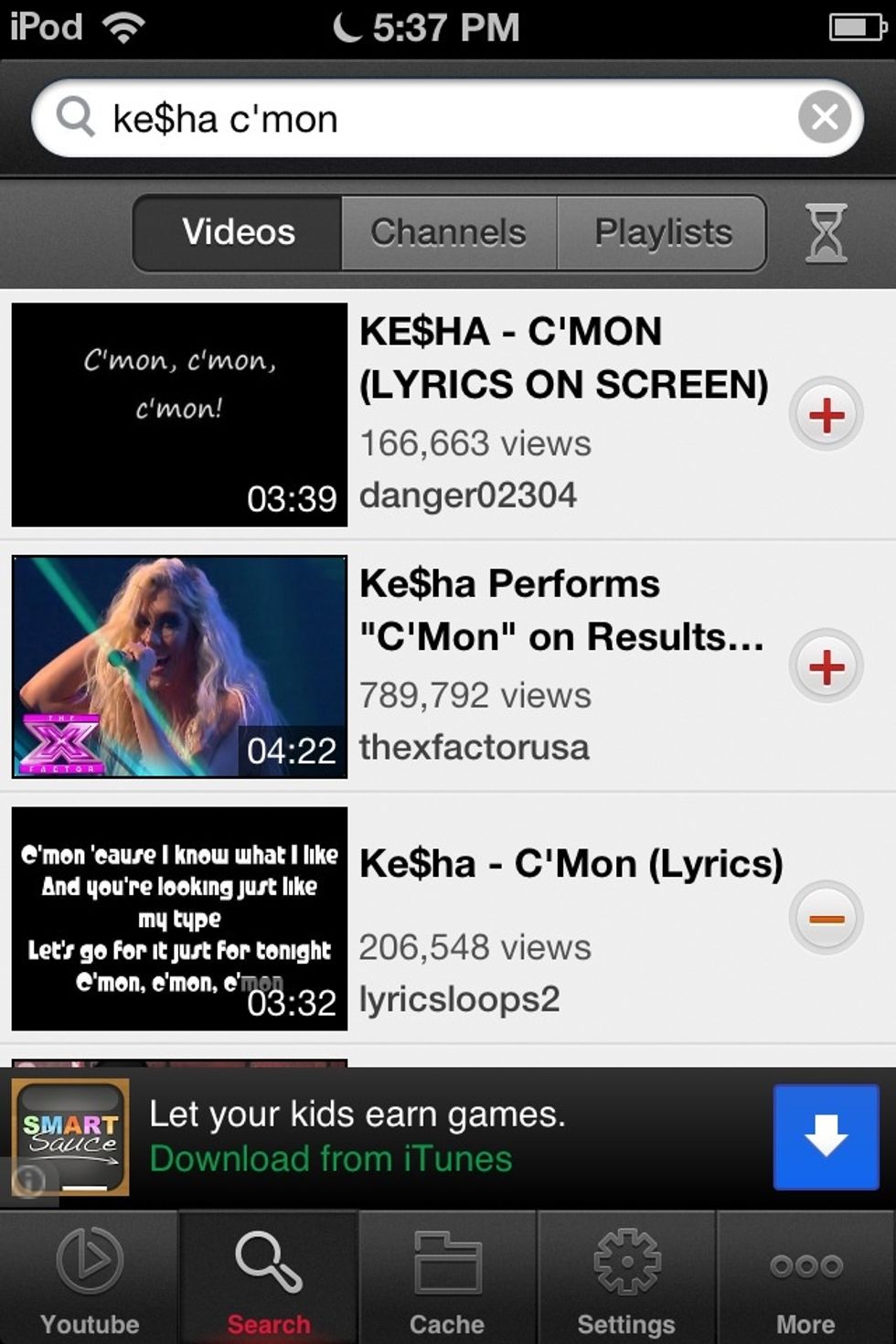Select the uploader name thexfactorusa
The height and width of the screenshot is (1344, 896).
pos(475,747)
